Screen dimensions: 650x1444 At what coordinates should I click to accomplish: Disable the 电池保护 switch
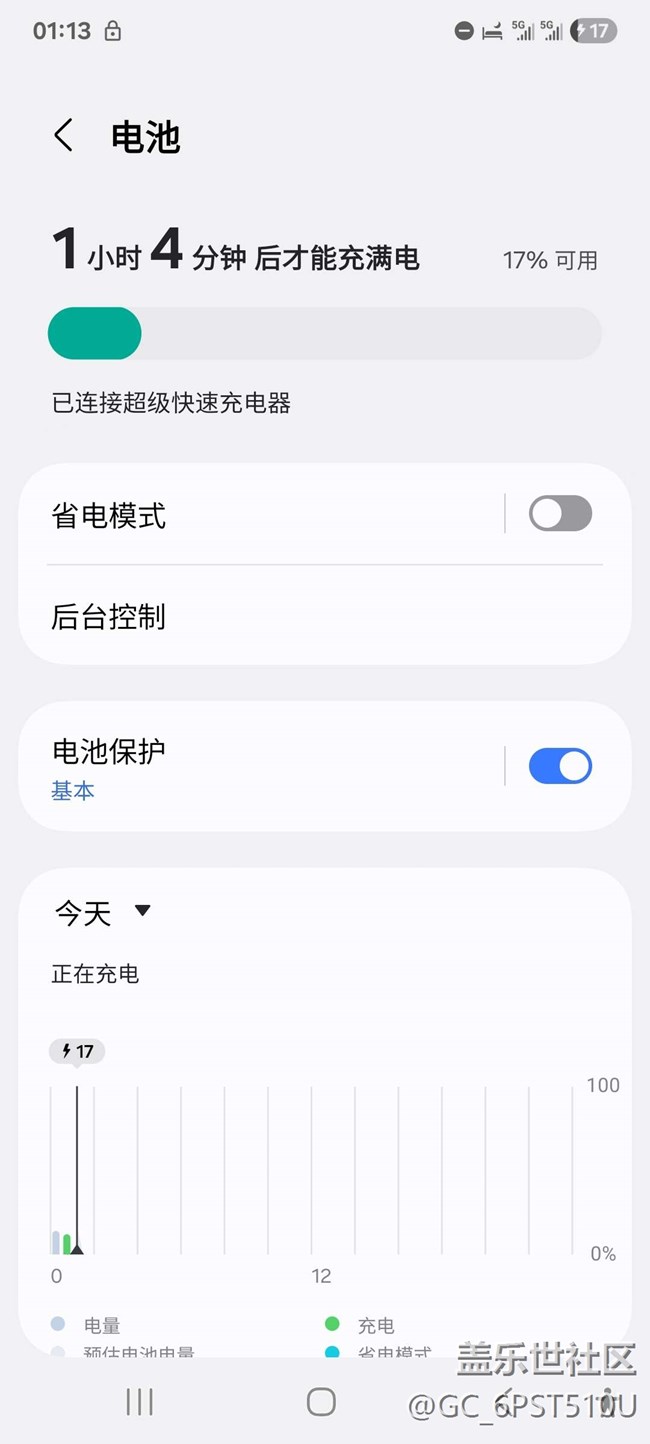click(560, 767)
